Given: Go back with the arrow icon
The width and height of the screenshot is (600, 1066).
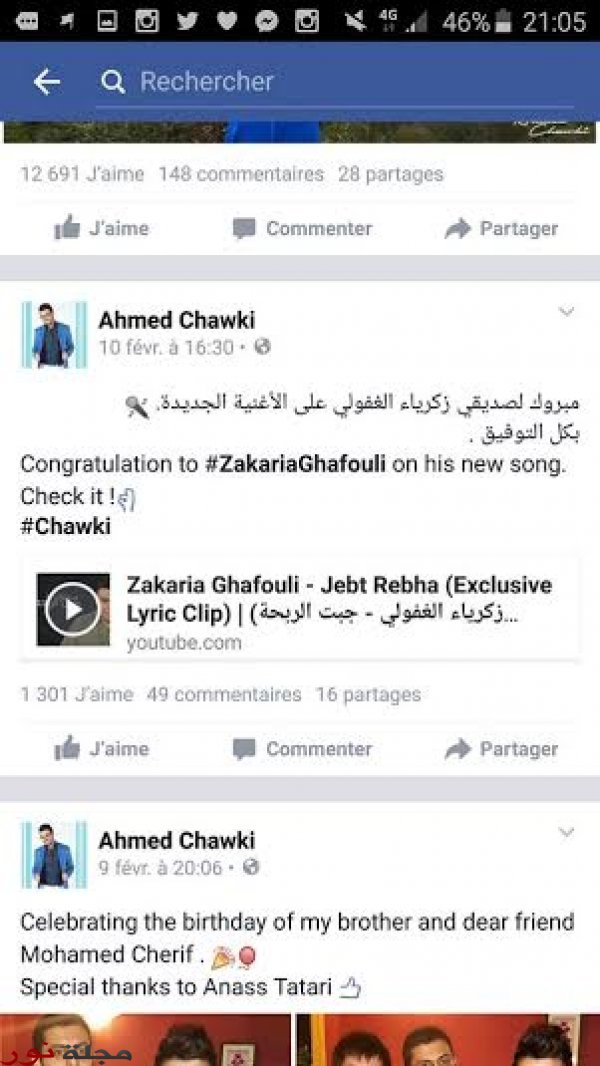Looking at the screenshot, I should coord(47,82).
